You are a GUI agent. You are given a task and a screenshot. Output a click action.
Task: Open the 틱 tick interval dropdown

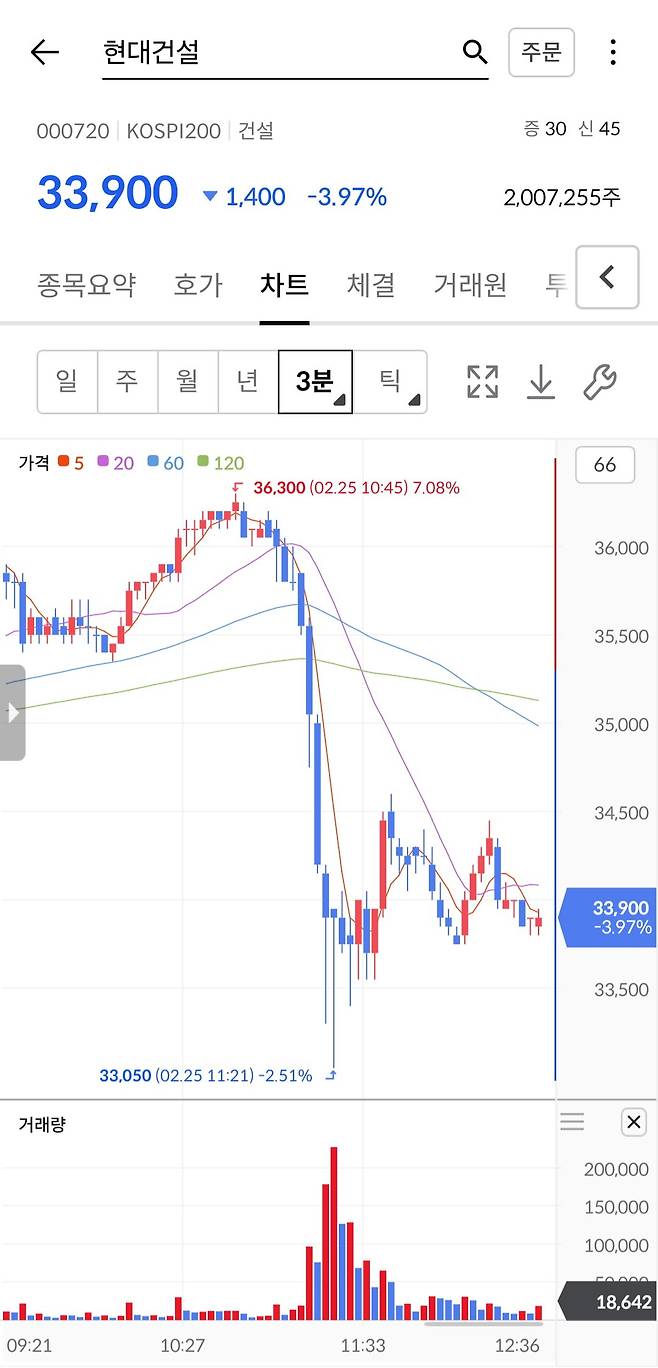(390, 381)
